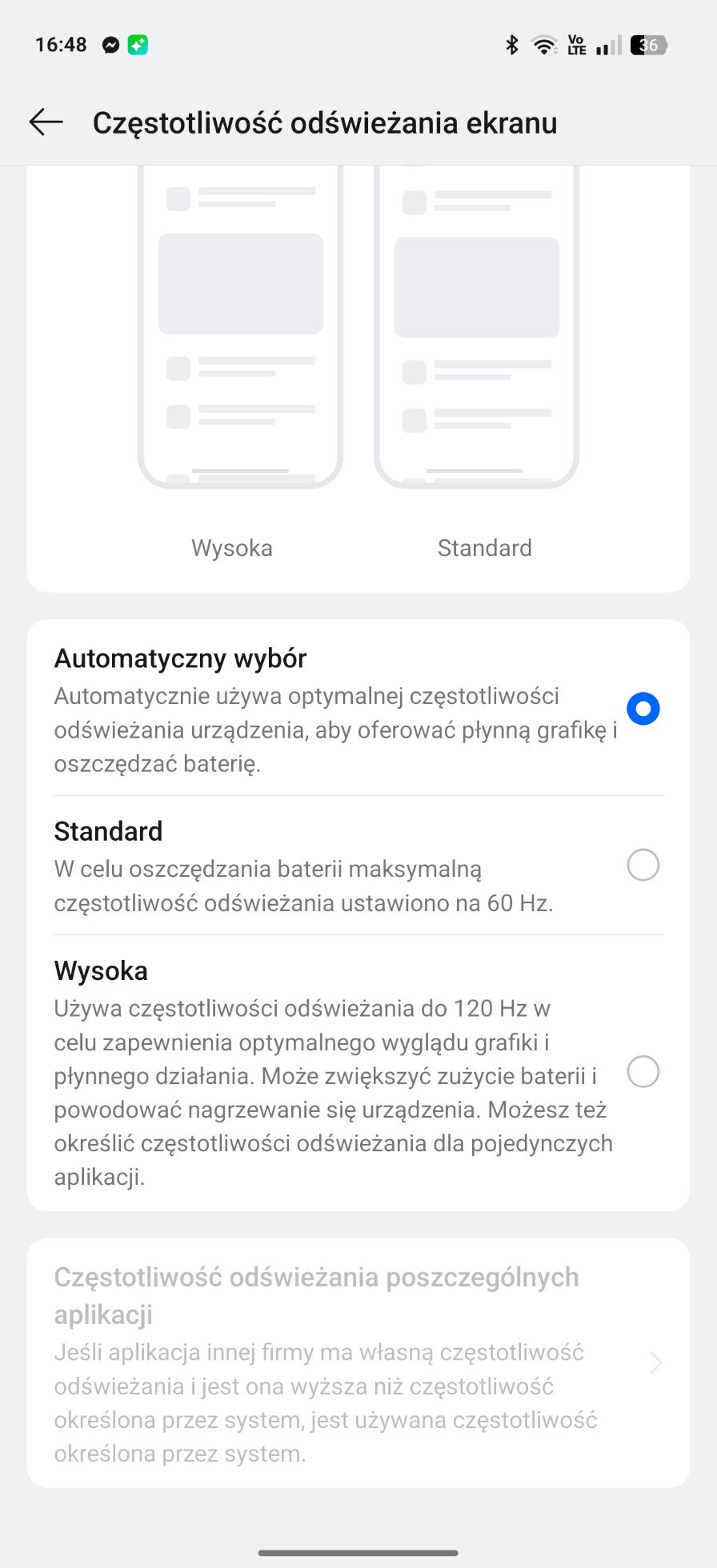717x1568 pixels.
Task: Choose the Standard 60 Hz refresh rate
Action: (643, 866)
